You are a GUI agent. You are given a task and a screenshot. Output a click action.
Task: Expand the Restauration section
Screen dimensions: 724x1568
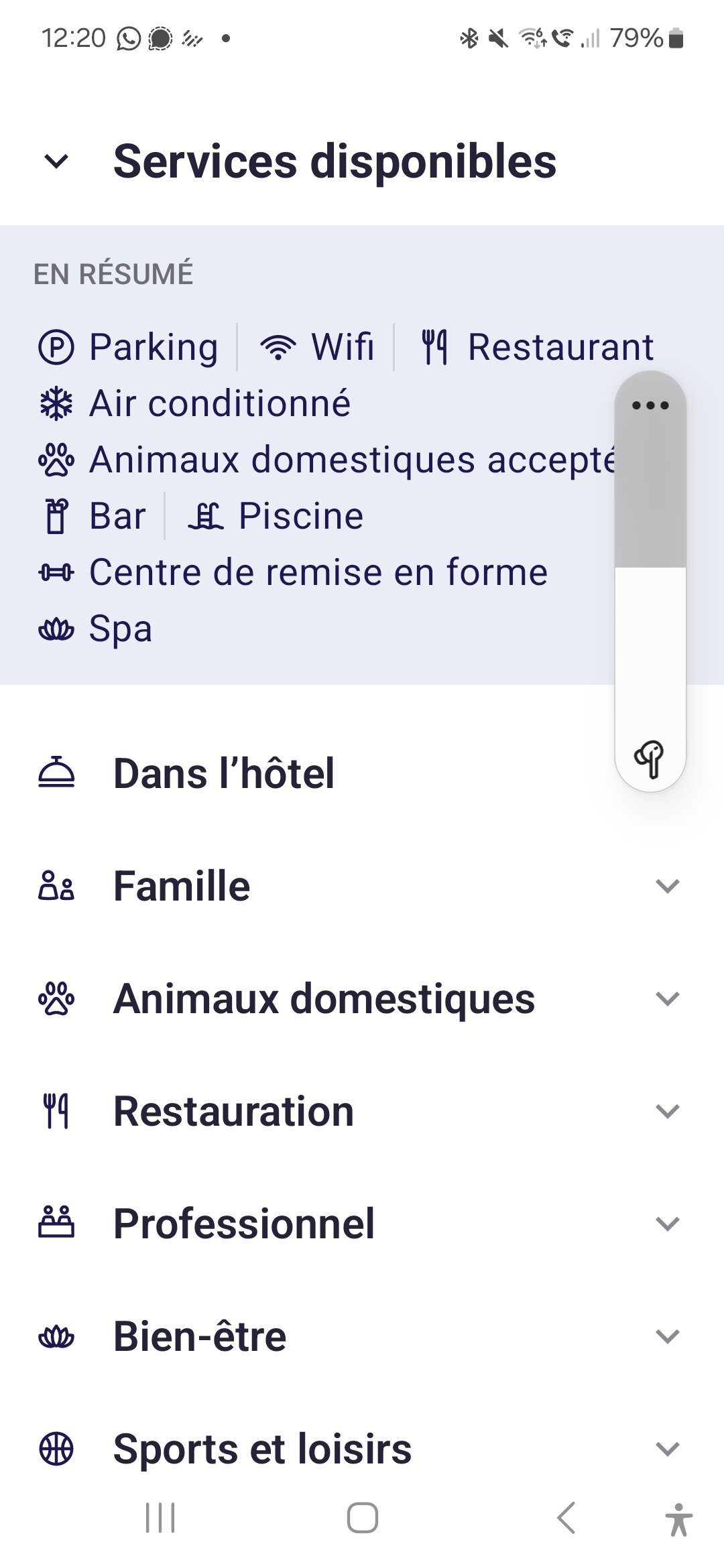pyautogui.click(x=362, y=1111)
